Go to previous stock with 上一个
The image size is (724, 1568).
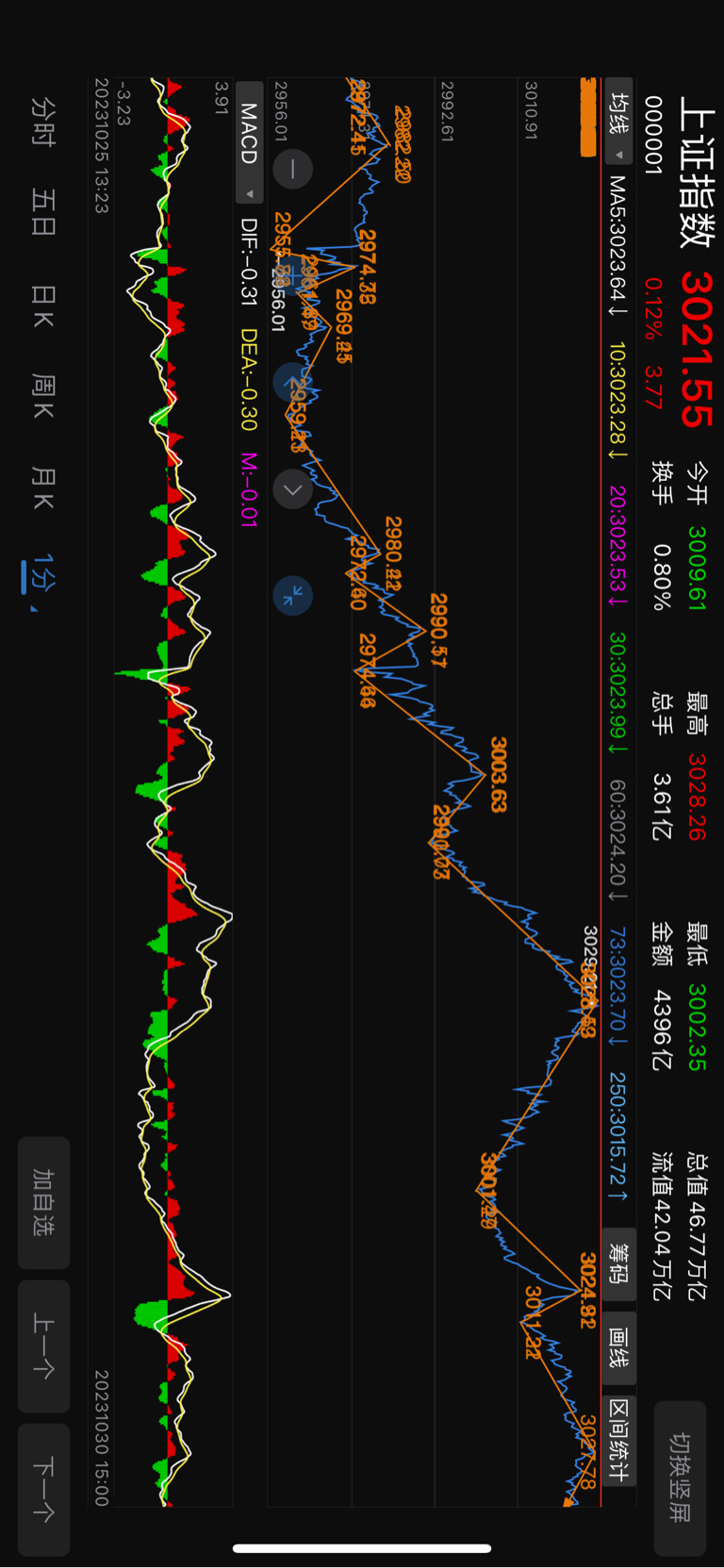tap(43, 1346)
